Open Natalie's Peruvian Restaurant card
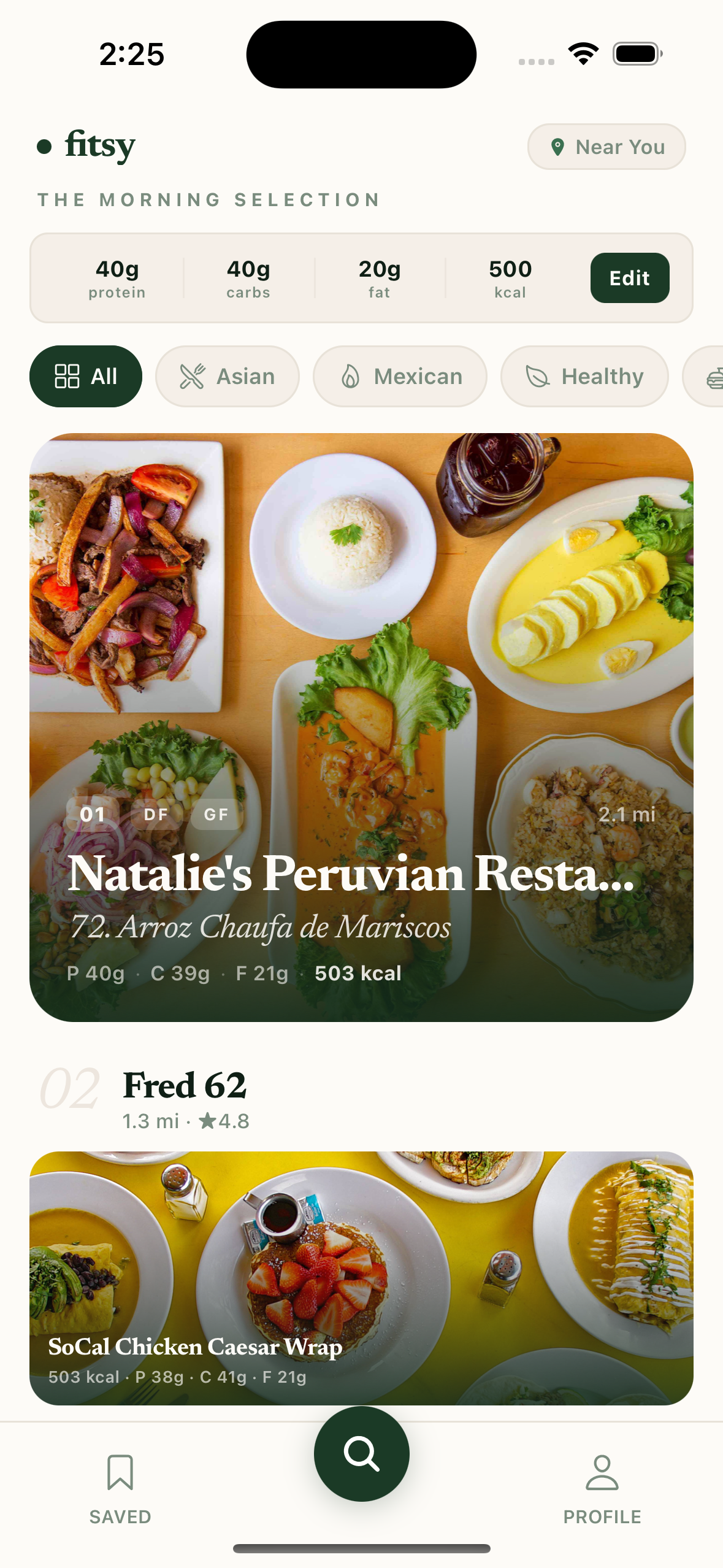 361,727
